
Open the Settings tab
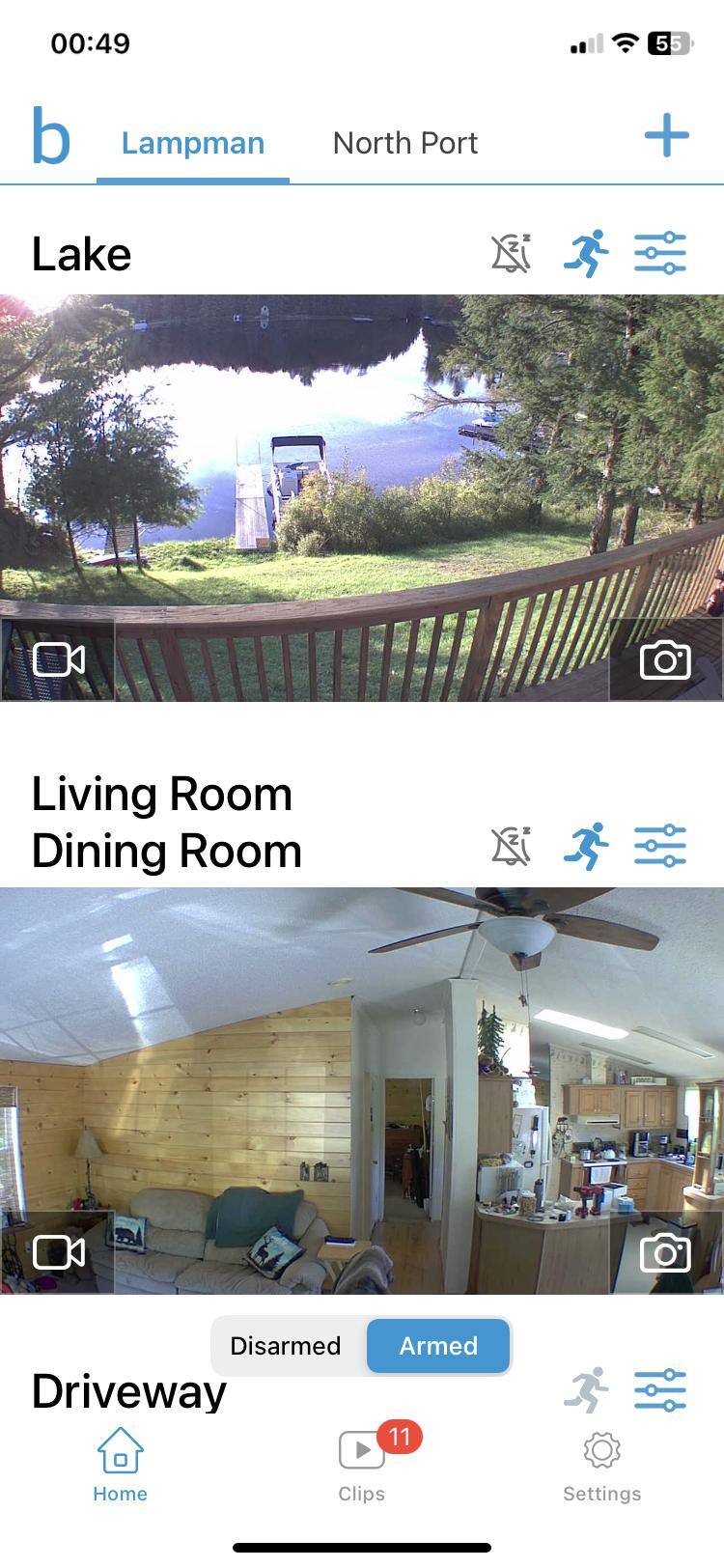(x=601, y=1465)
